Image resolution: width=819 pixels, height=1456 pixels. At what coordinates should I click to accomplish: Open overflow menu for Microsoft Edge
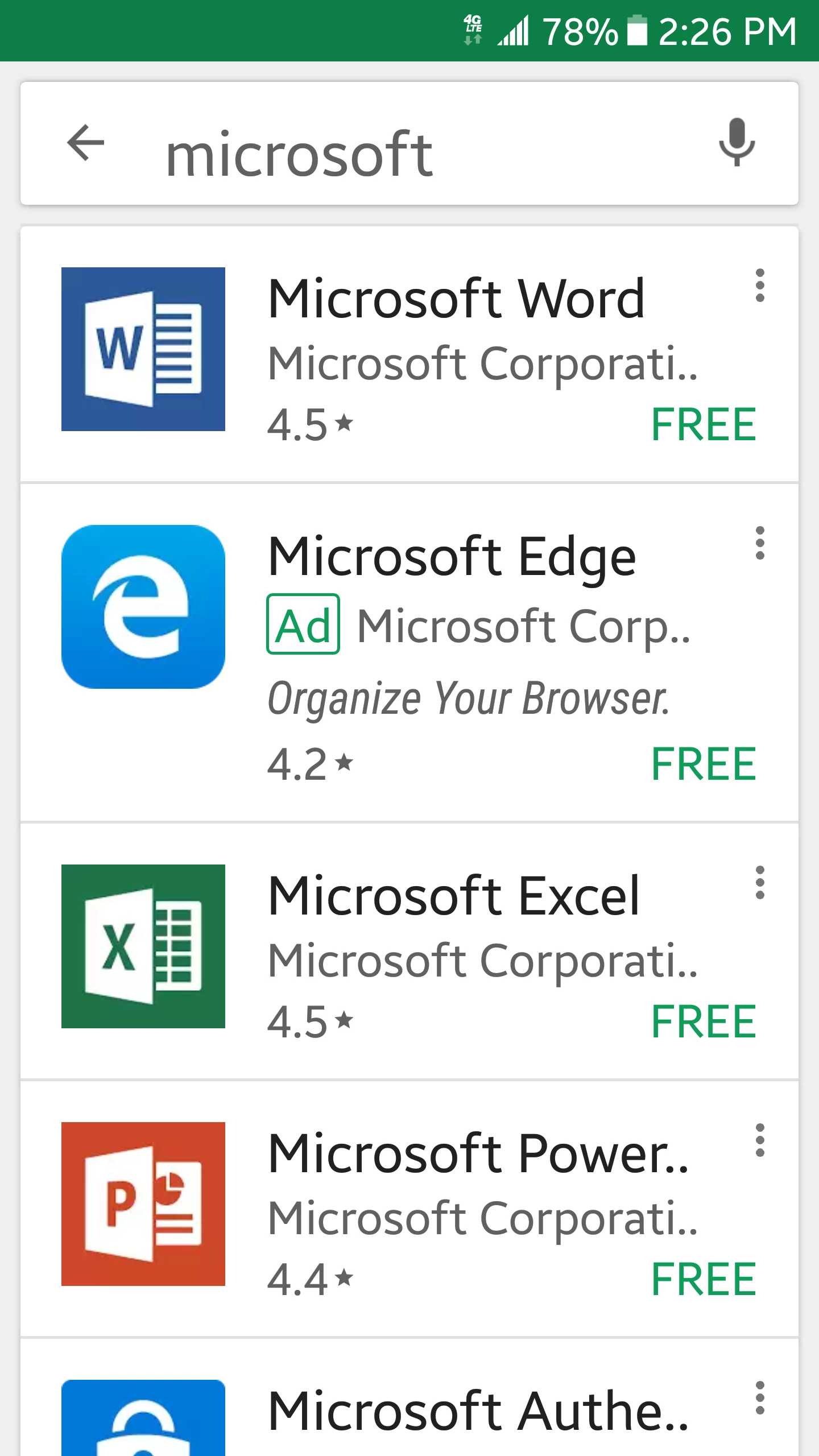click(x=760, y=543)
